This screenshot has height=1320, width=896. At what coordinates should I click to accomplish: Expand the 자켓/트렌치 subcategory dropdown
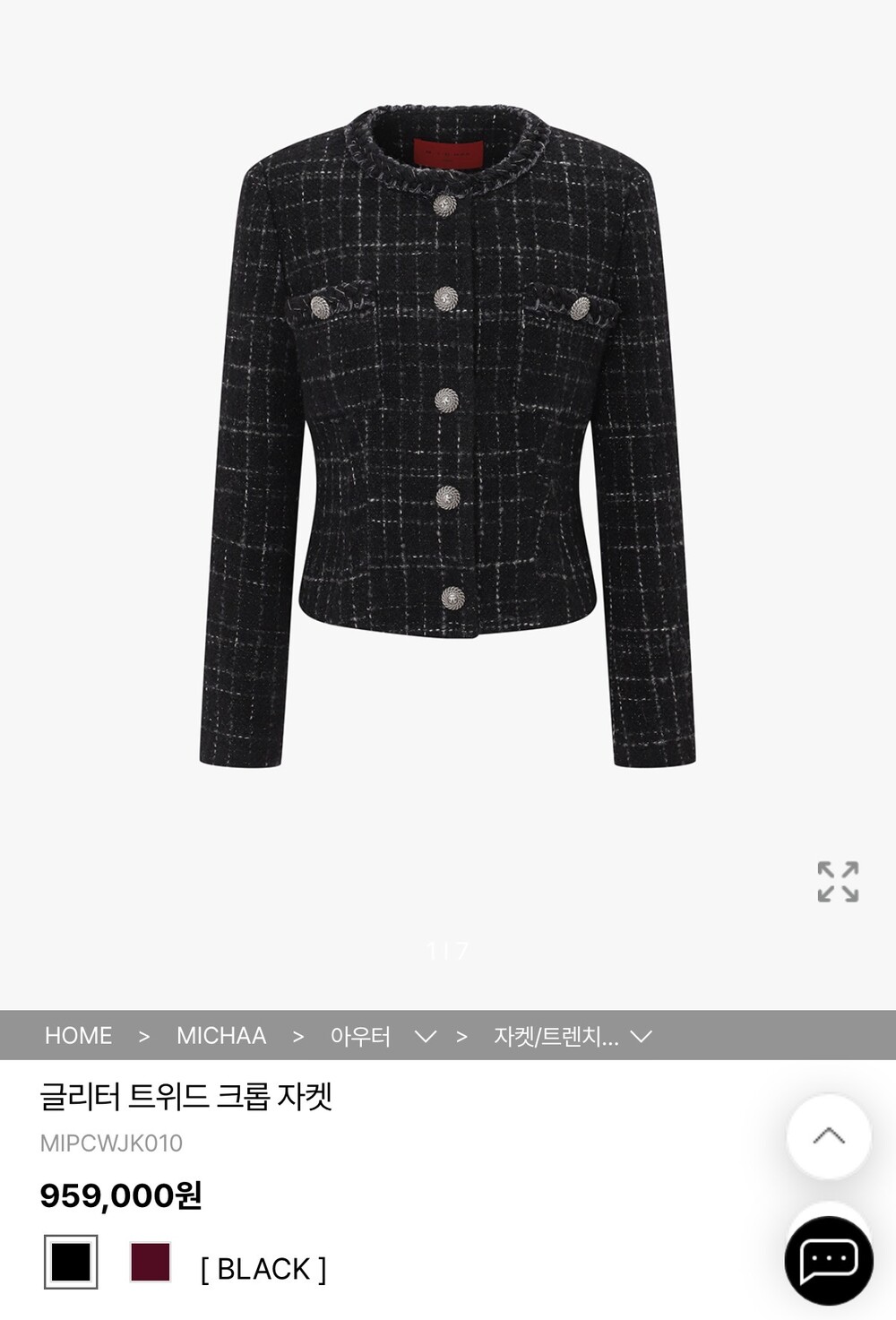(x=641, y=1037)
